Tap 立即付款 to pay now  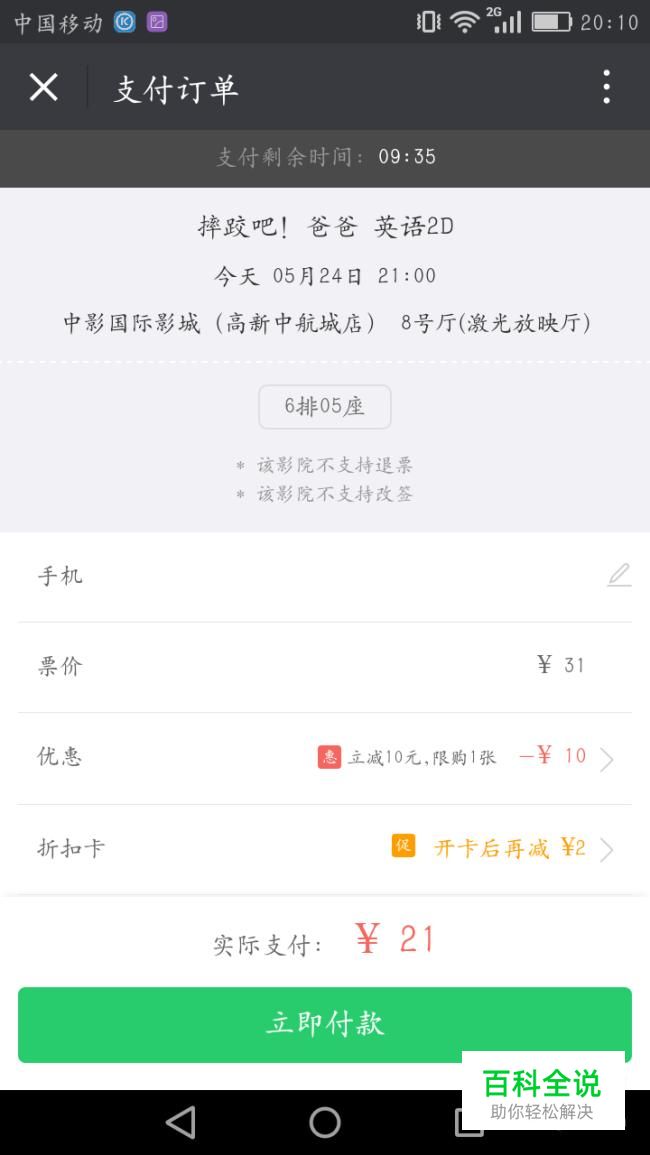coord(324,1024)
